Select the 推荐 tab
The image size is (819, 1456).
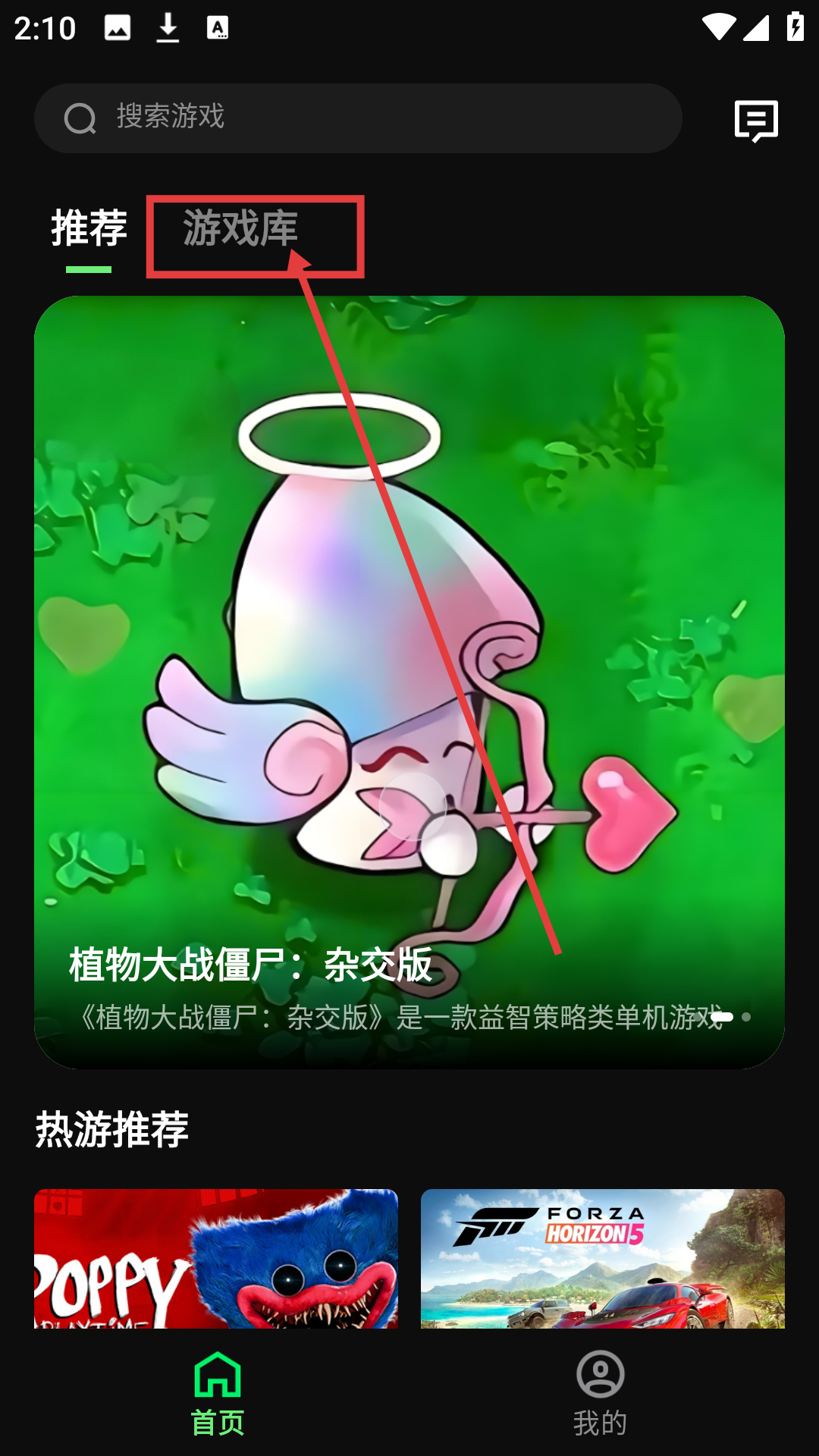[x=89, y=229]
